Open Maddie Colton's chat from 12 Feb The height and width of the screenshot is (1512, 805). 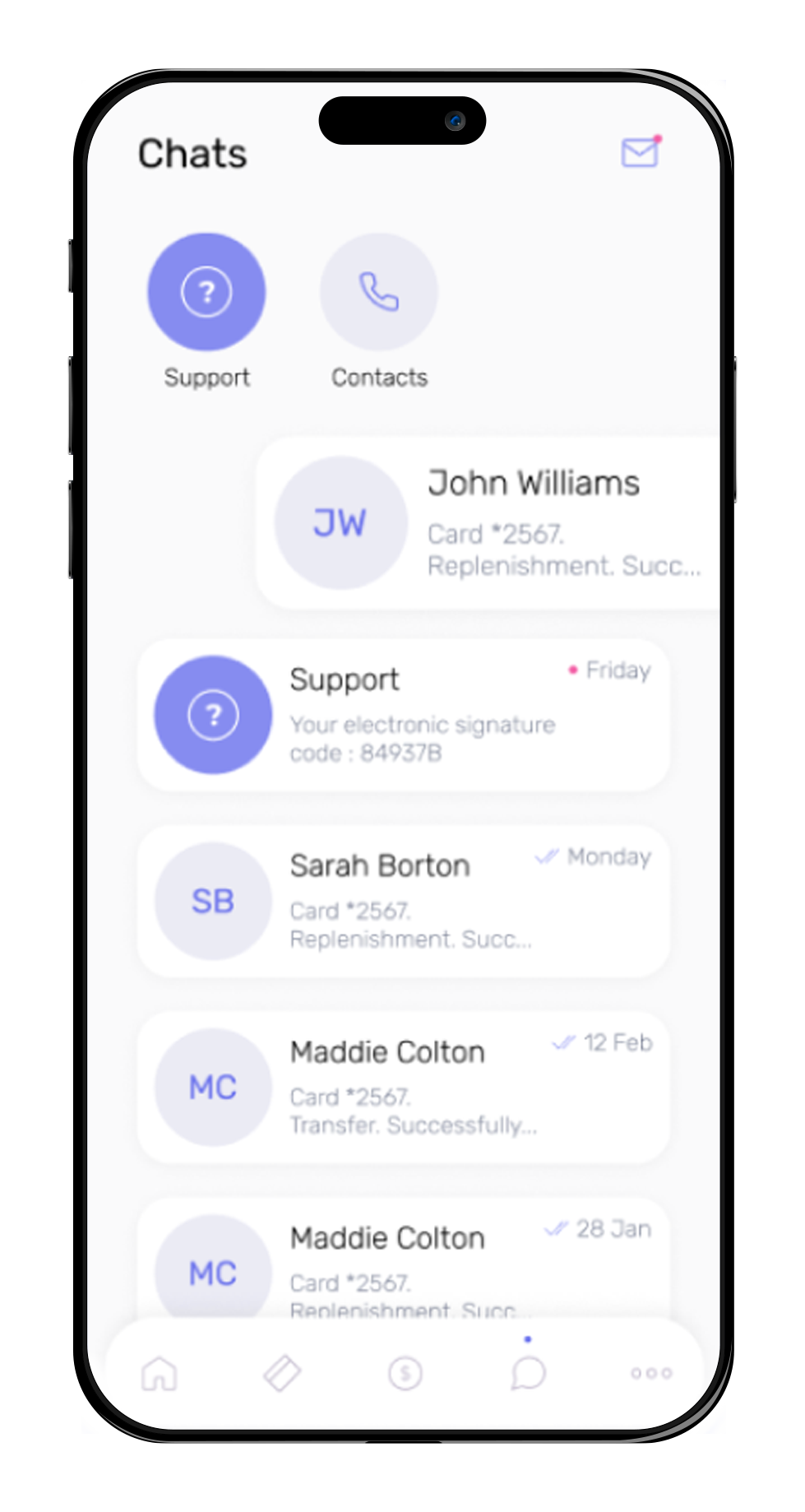point(403,1087)
